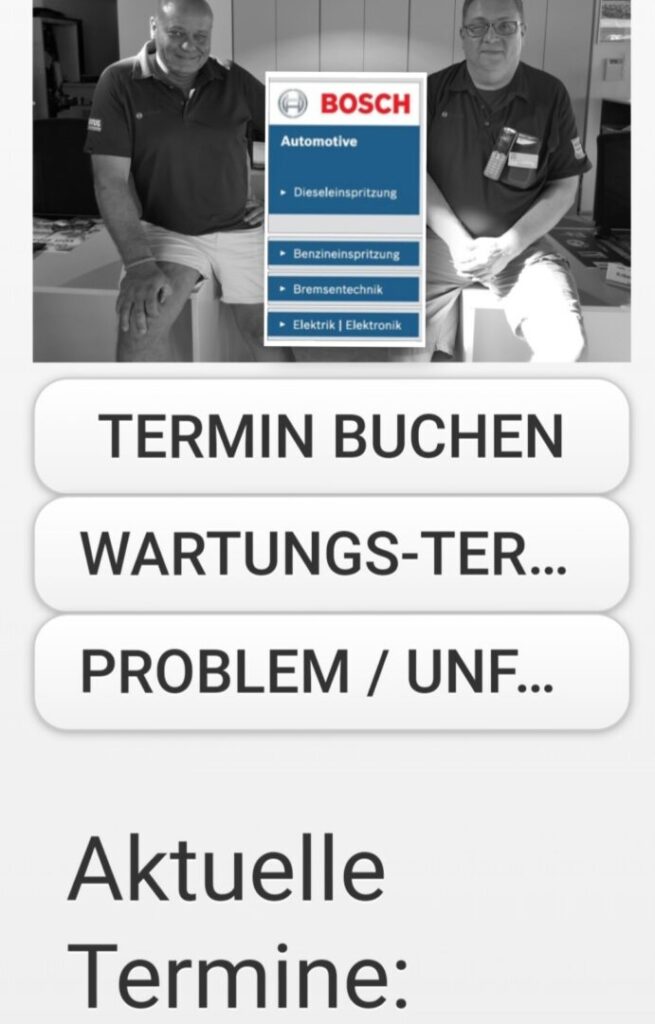Tap the TERMIN BUCHEN button
This screenshot has width=655, height=1024.
pos(331,436)
